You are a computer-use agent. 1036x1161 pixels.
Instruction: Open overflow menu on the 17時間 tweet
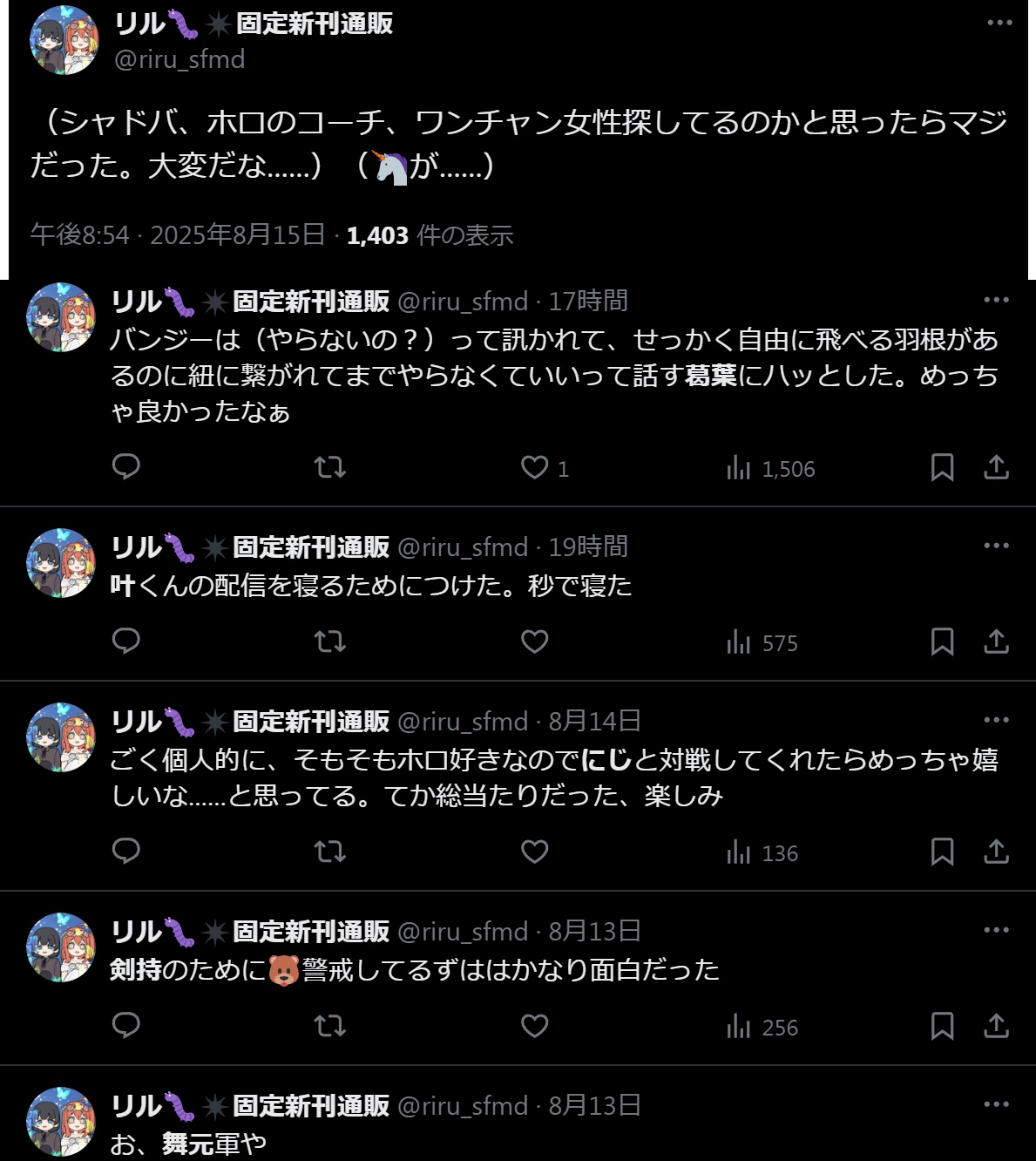996,300
